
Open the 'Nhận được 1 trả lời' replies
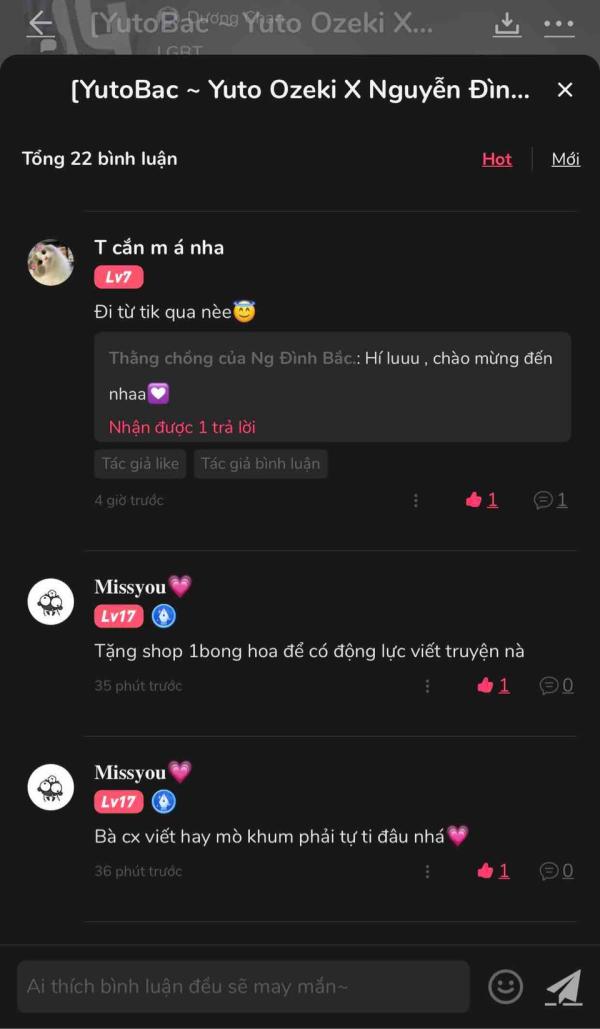tap(182, 427)
